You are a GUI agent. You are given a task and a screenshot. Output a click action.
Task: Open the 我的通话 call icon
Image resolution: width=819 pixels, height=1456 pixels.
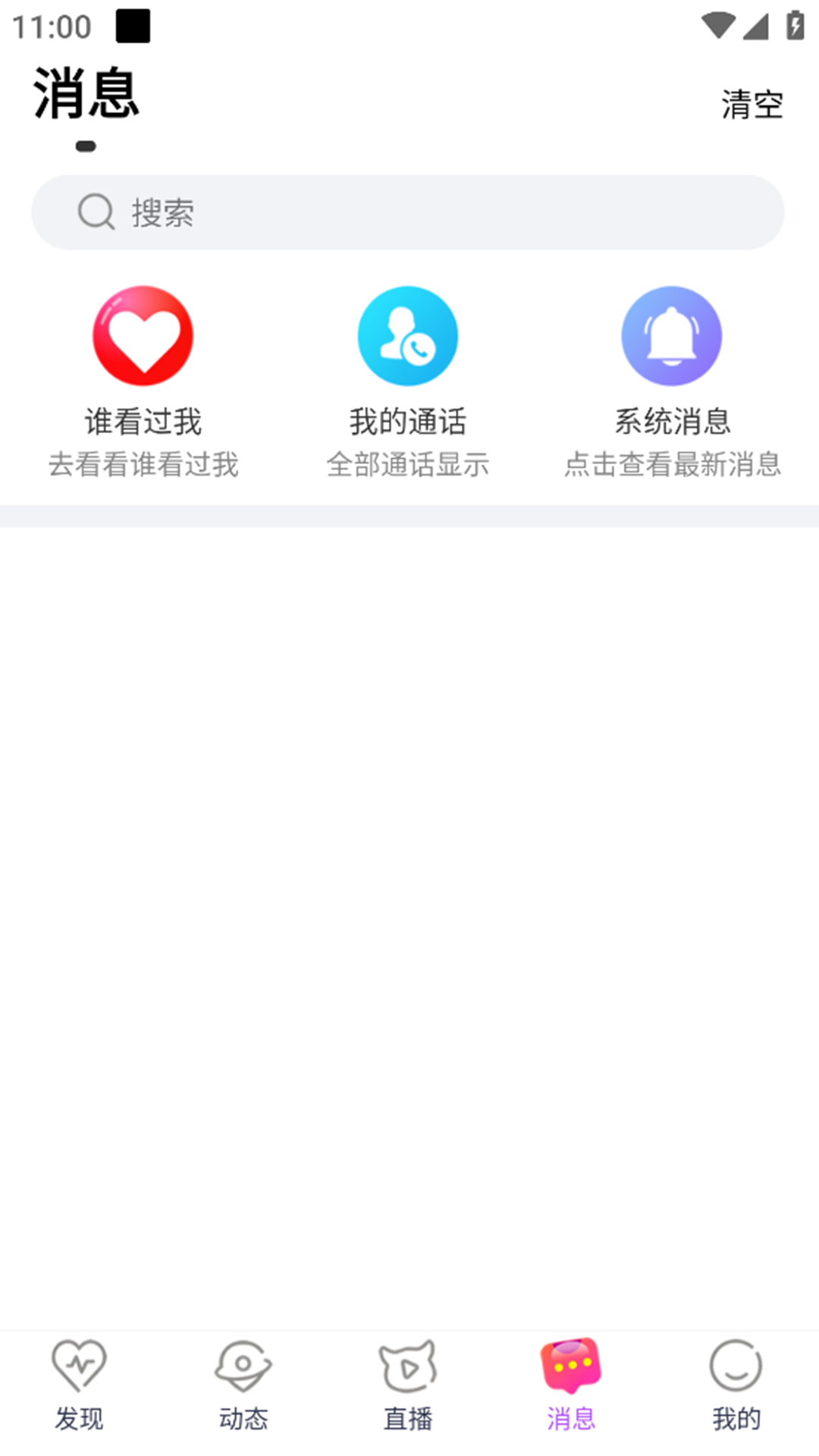(x=408, y=336)
